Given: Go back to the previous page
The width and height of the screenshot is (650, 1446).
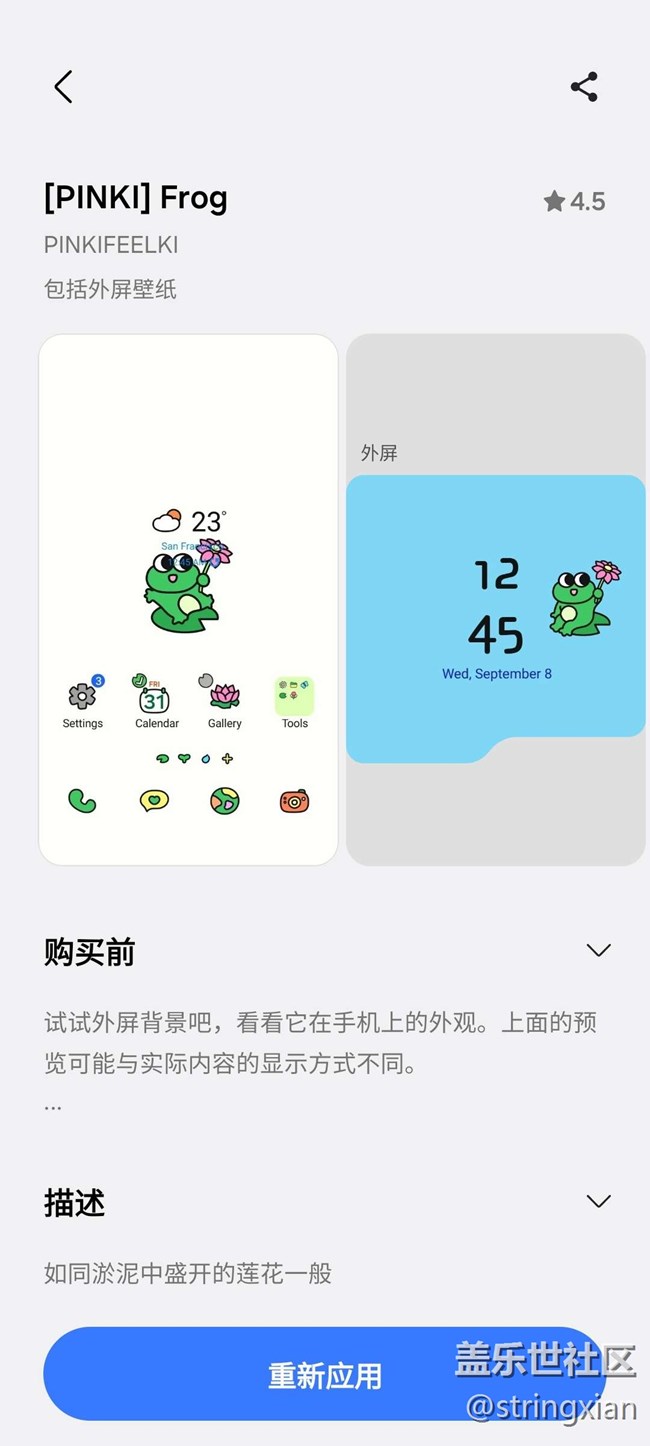Looking at the screenshot, I should (63, 87).
